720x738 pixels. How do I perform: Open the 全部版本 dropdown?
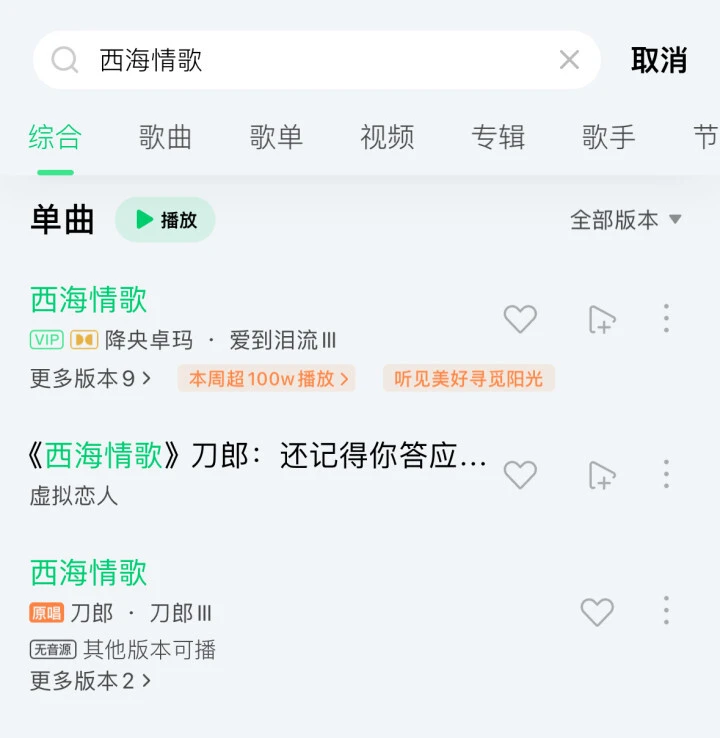tap(625, 220)
